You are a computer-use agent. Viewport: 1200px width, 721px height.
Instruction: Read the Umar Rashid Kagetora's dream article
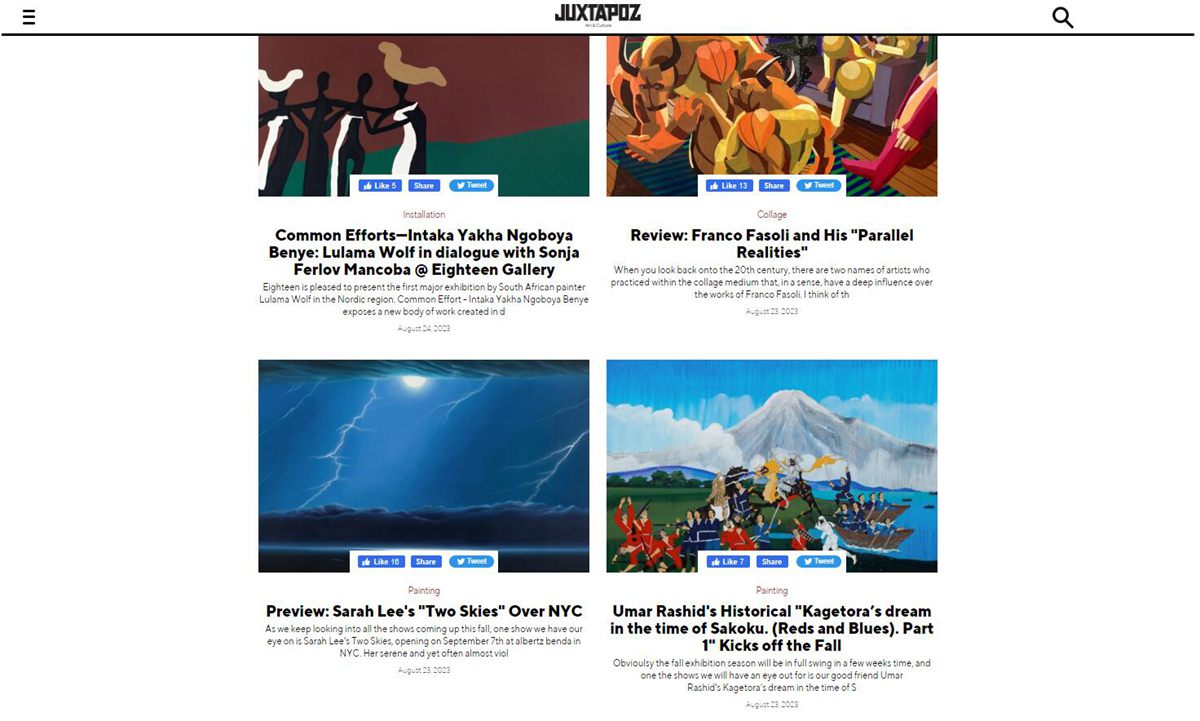(x=772, y=628)
